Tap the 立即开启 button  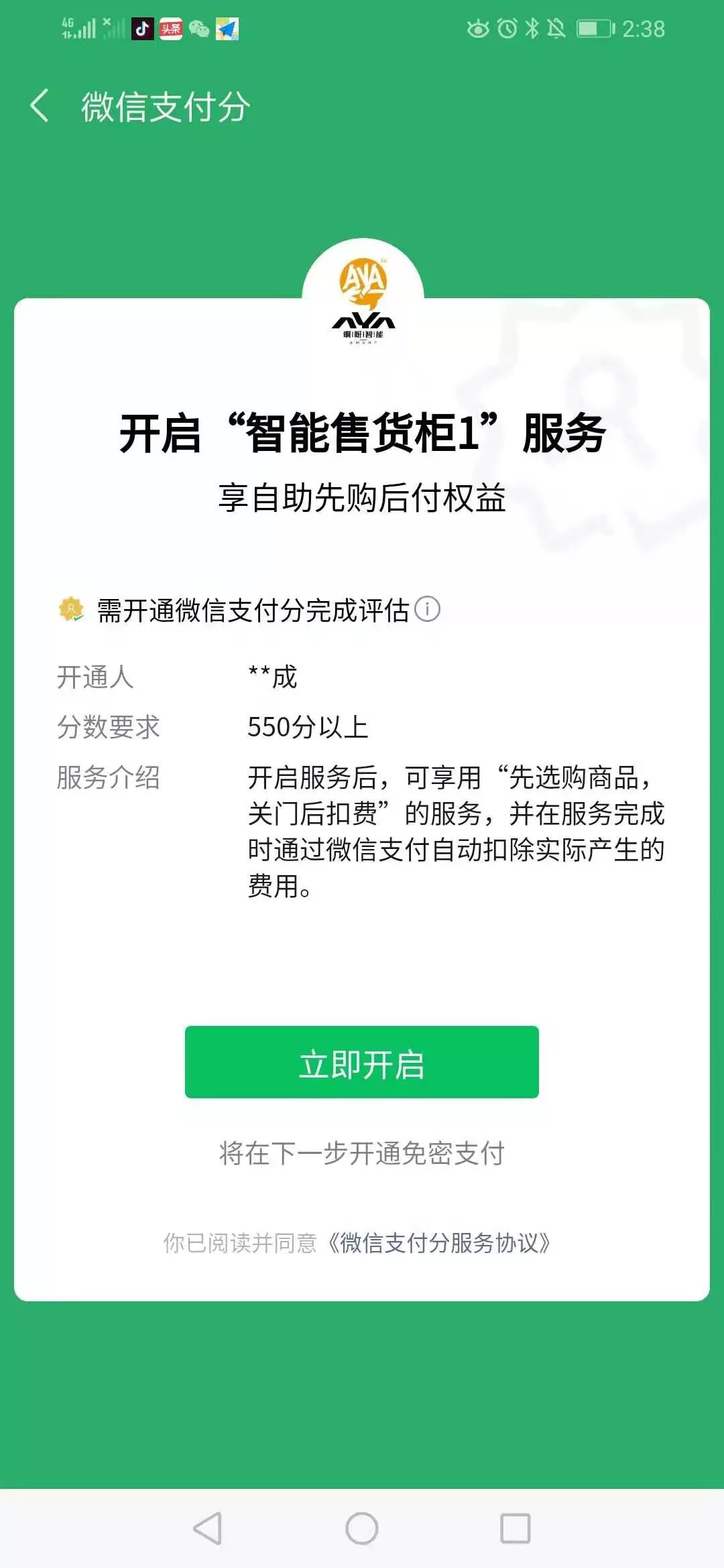point(361,1061)
